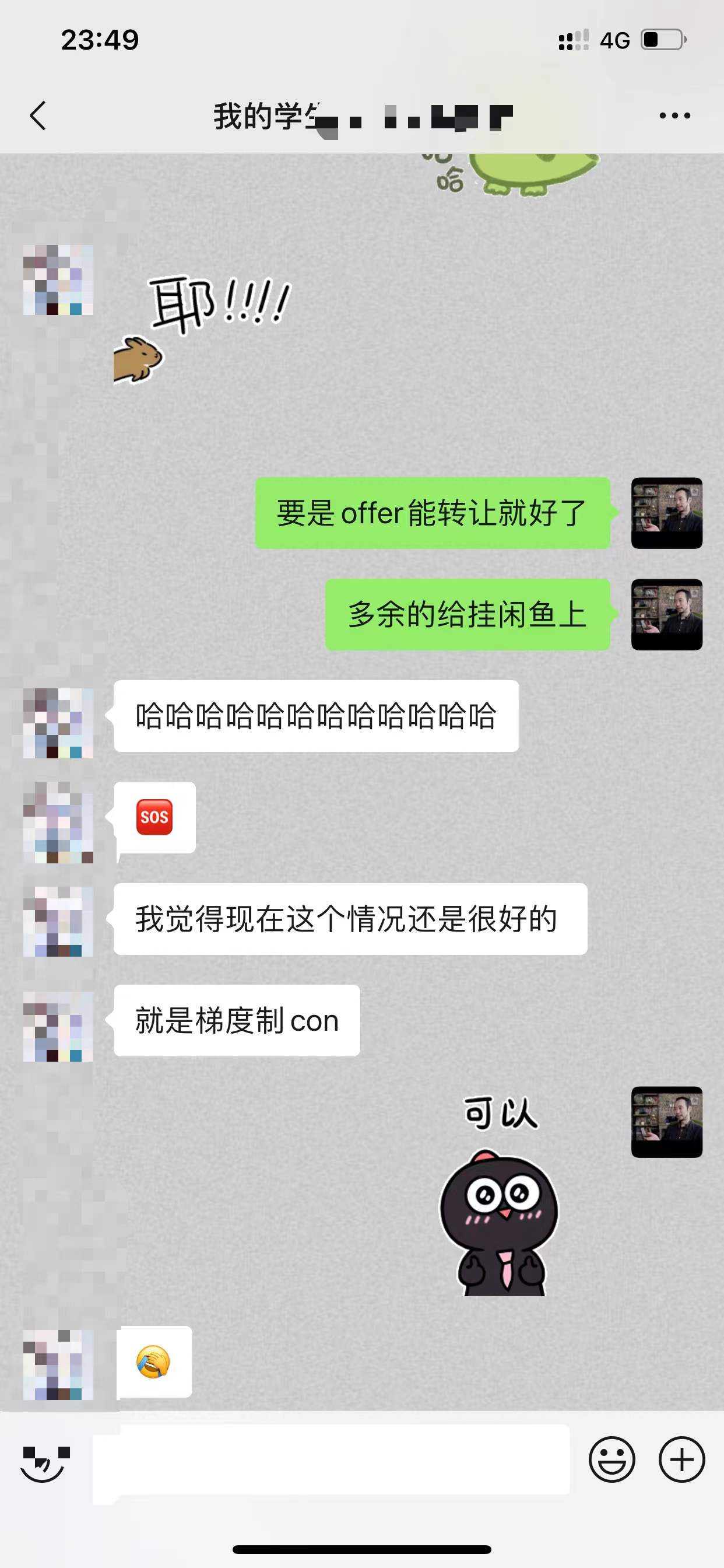Tap the avatar beside 就是梯度制con
The height and width of the screenshot is (1568, 724).
coord(58,1026)
